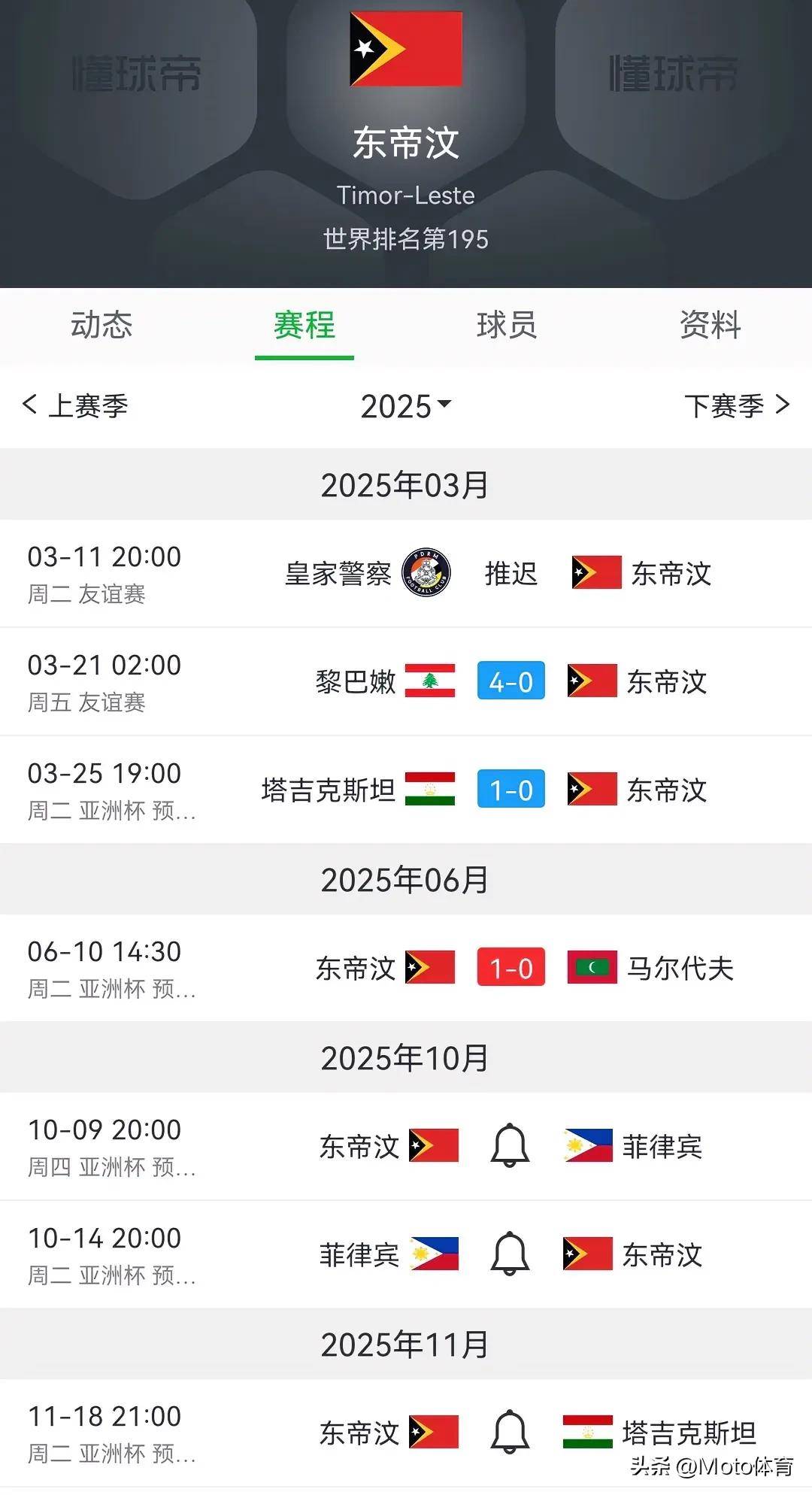
Task: Open the 4-0 Lebanon match score
Action: (511, 681)
